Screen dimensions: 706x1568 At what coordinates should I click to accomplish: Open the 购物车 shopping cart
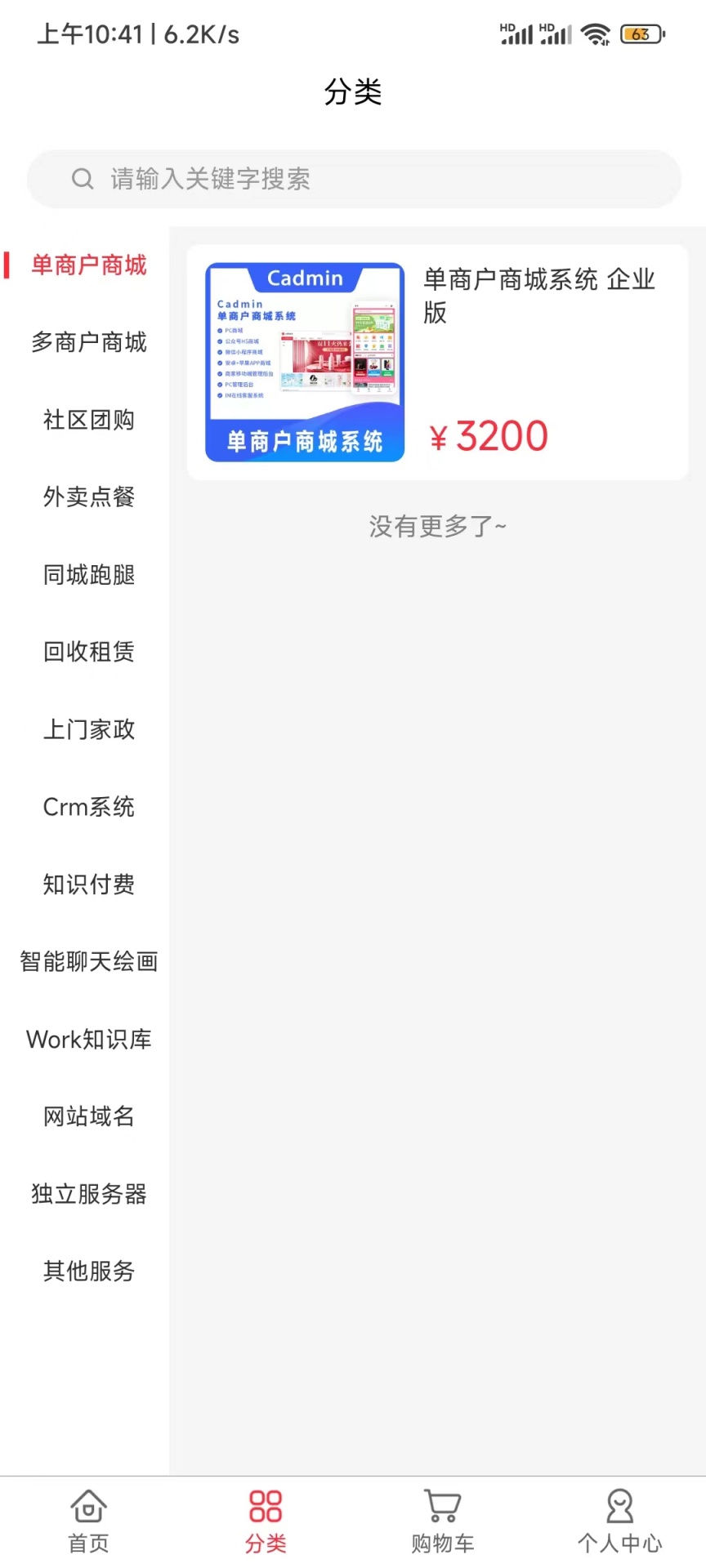pos(442,1522)
